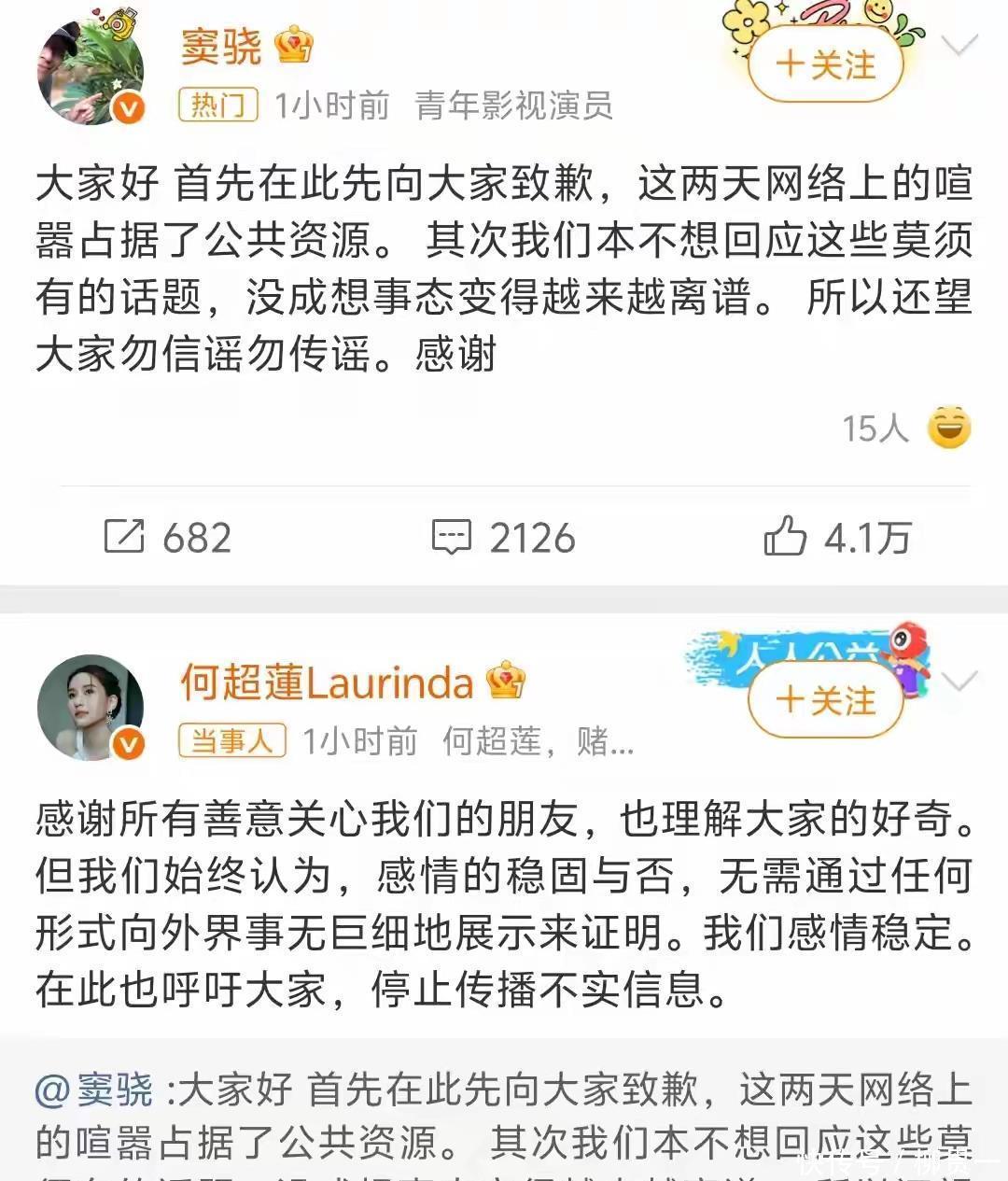
Task: Expand the options chevron on 窦骁's post
Action: coord(959,44)
